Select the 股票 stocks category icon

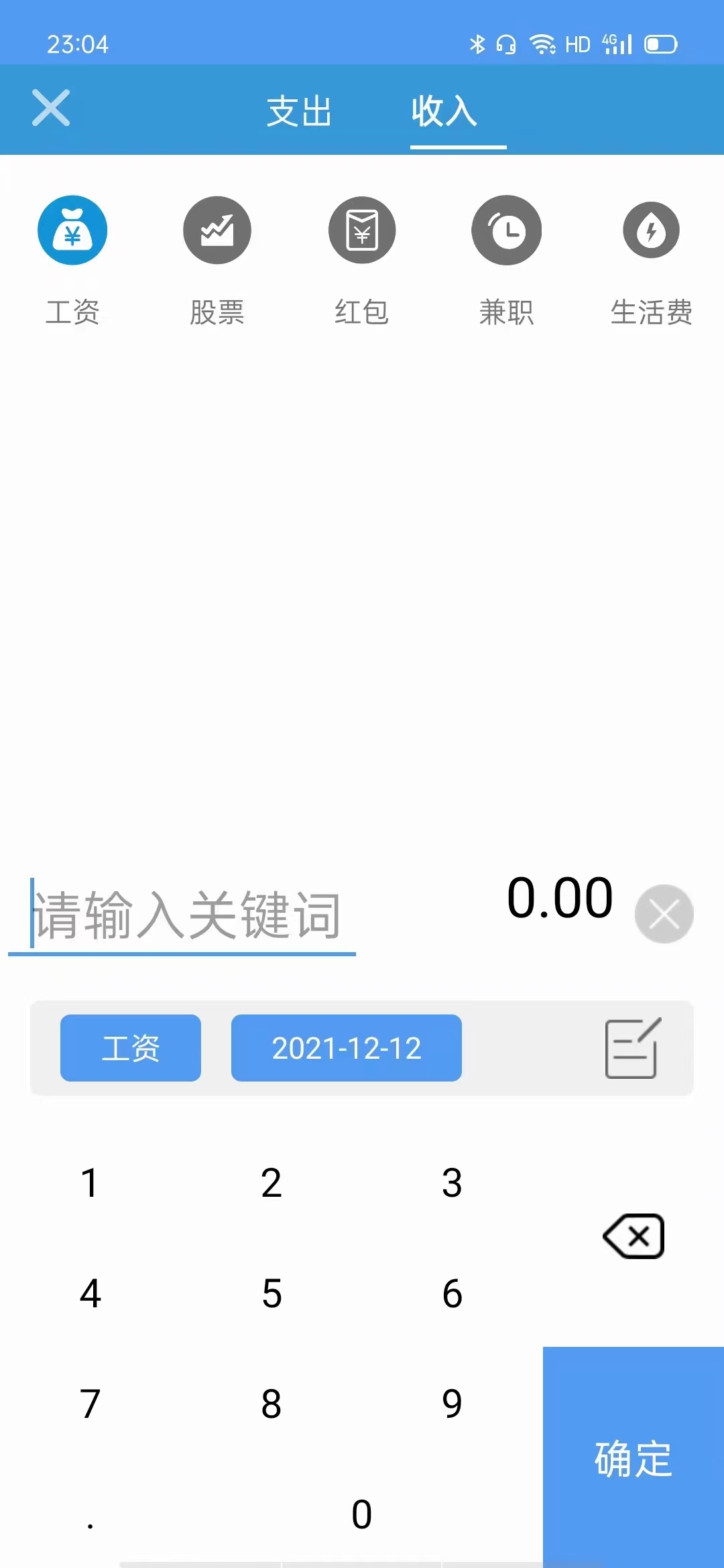click(217, 230)
